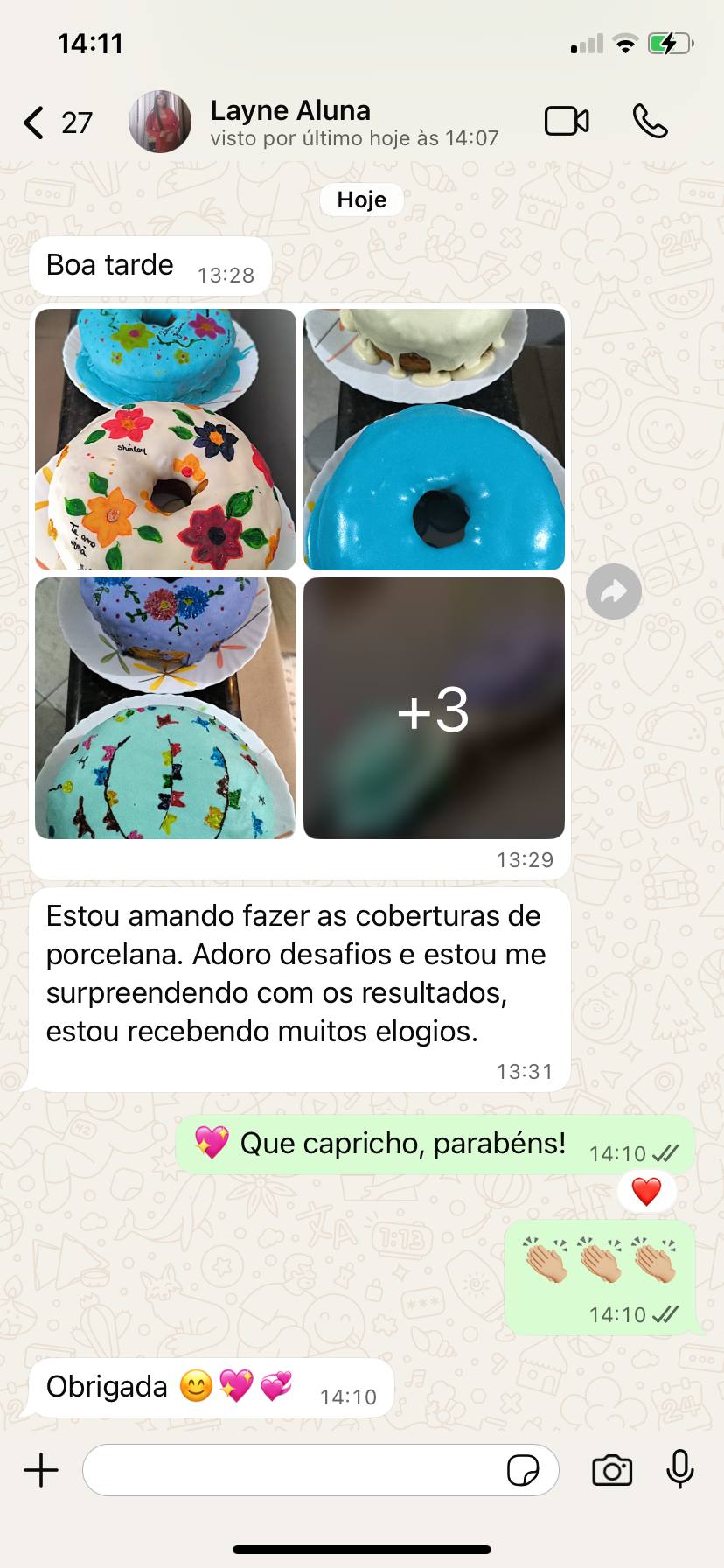Tap the back chevron to return to chats

32,122
